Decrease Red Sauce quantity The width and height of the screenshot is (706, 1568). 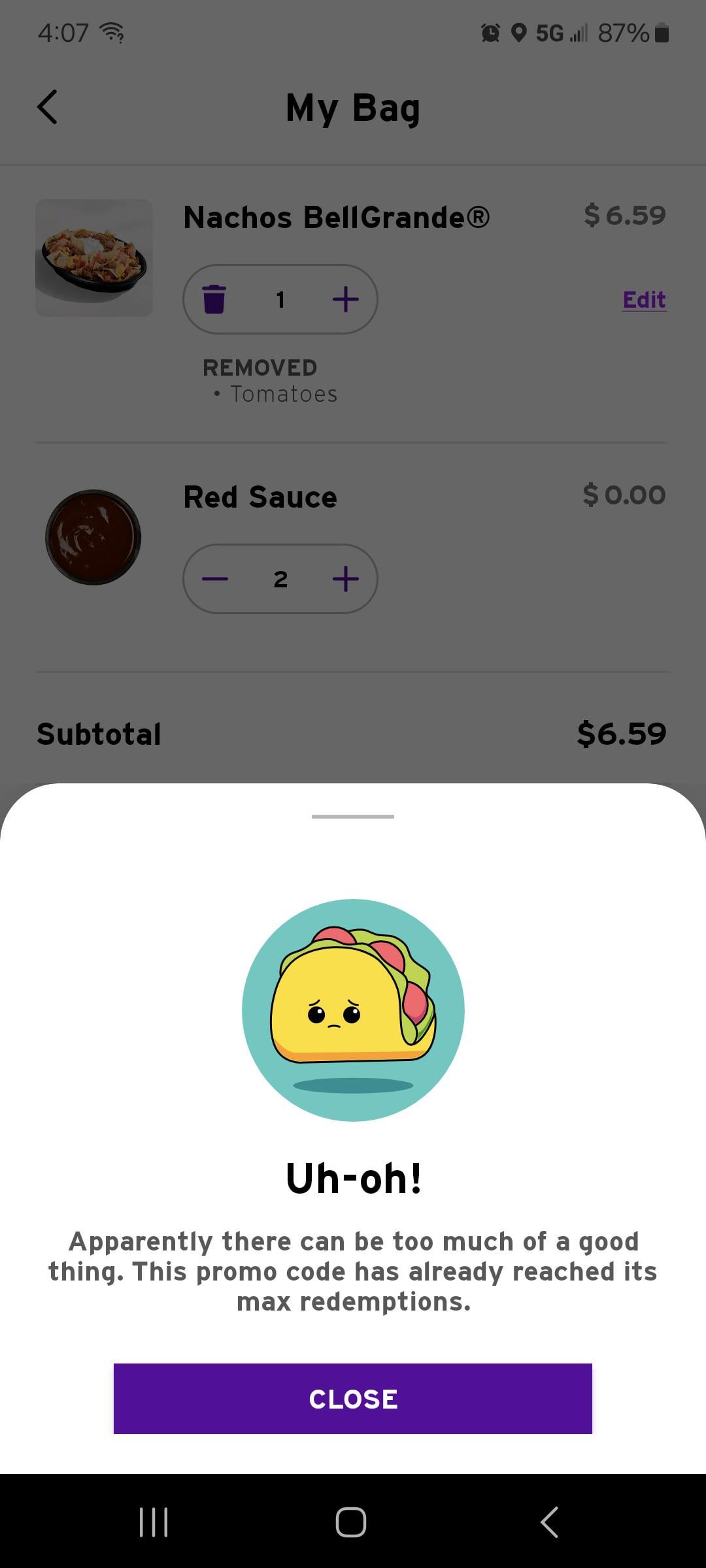[x=214, y=579]
